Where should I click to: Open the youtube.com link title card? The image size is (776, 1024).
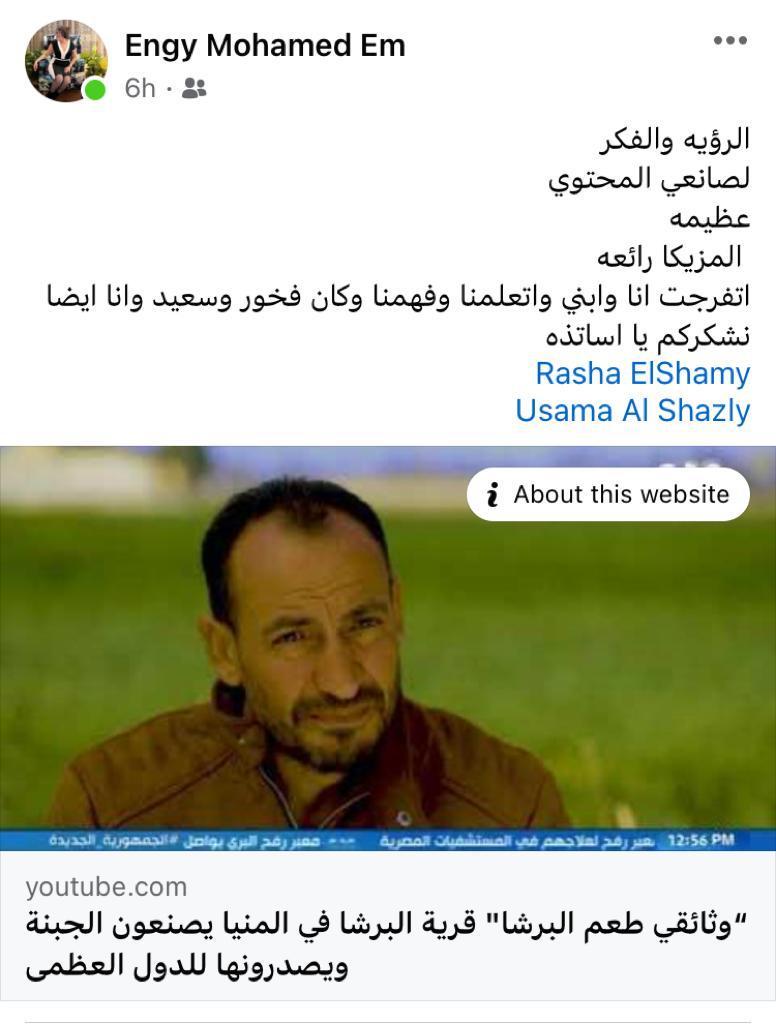pyautogui.click(x=388, y=927)
